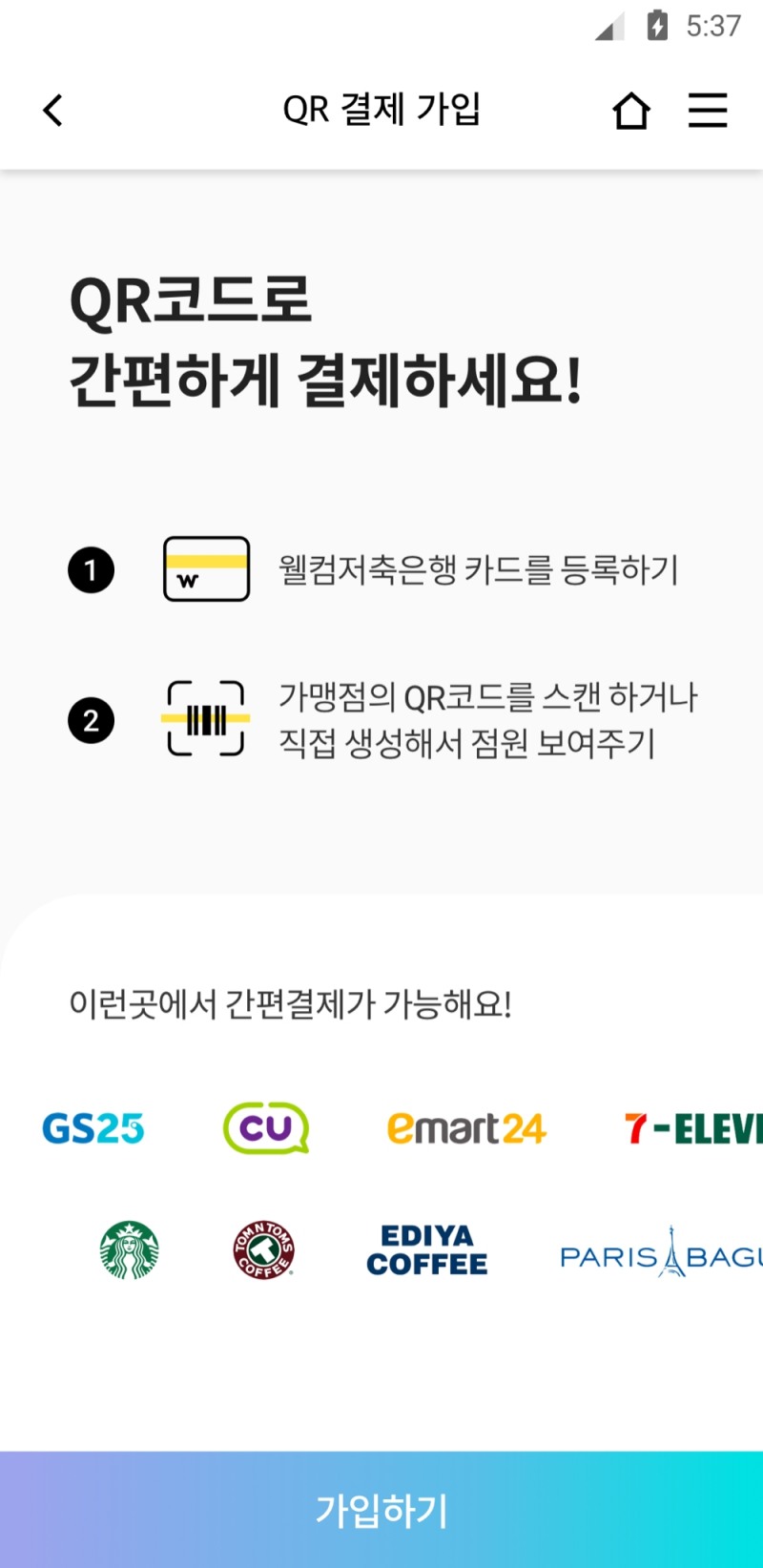Select the QR code scan icon

click(206, 720)
